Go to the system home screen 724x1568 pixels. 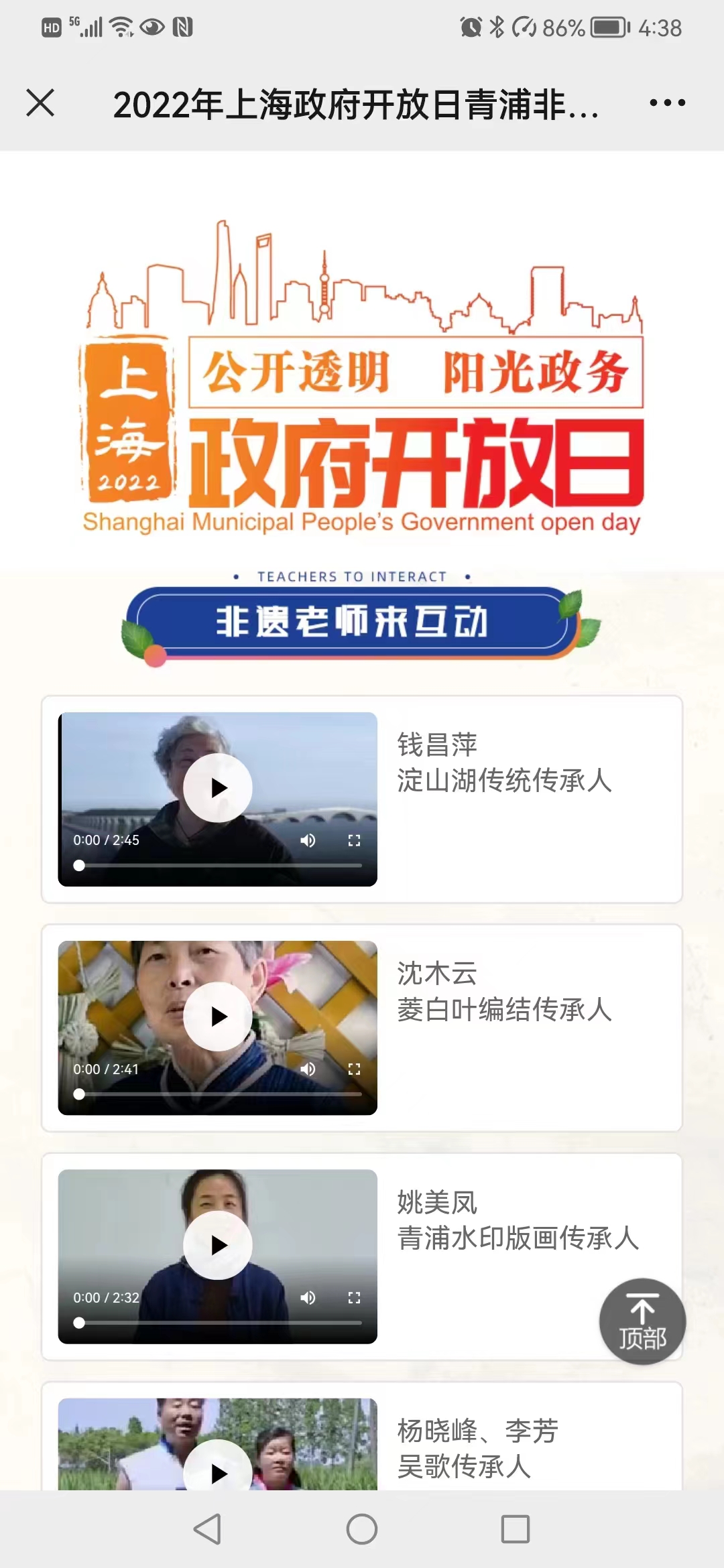pos(362,1529)
